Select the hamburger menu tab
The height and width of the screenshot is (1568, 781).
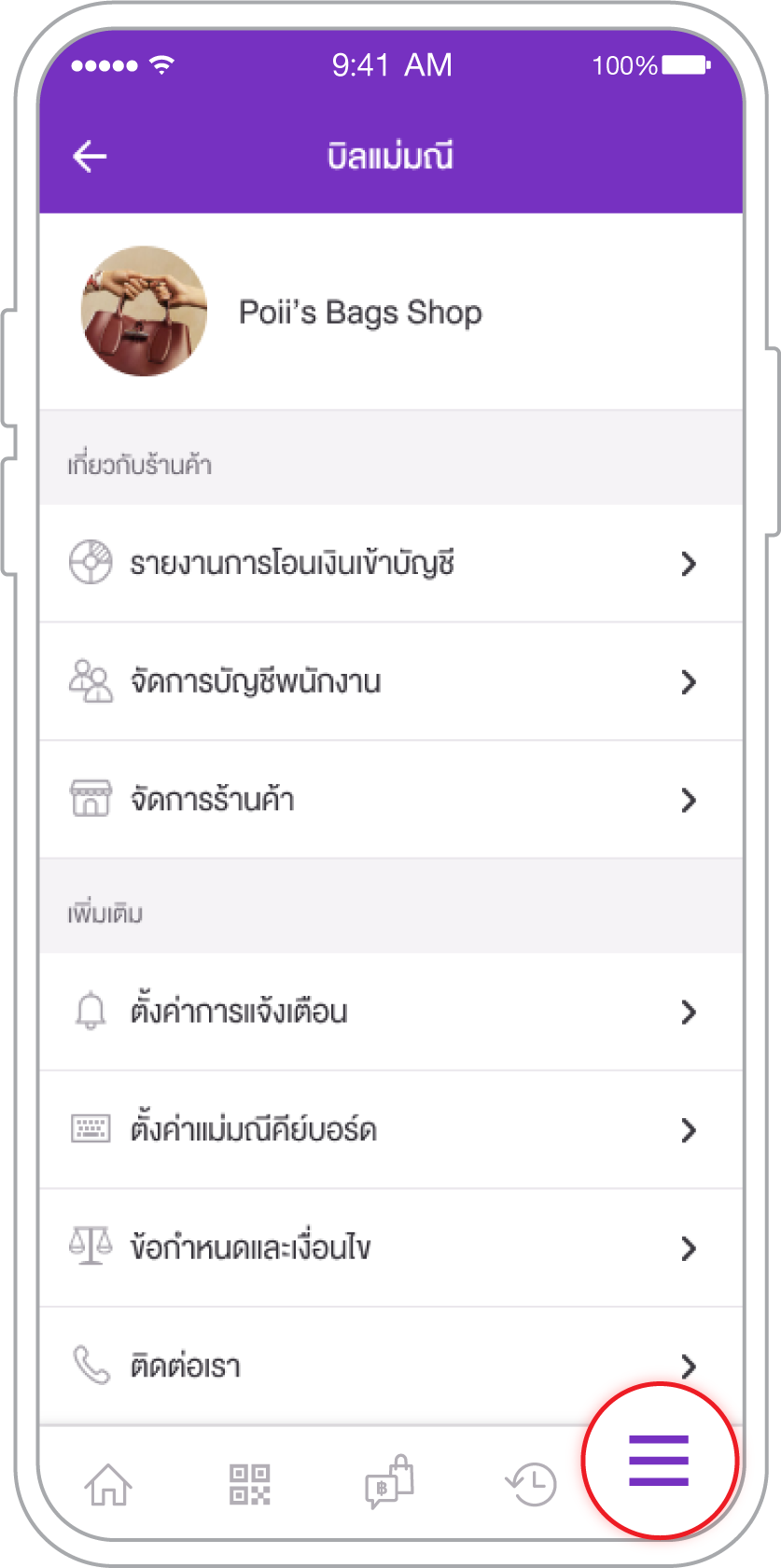[659, 1461]
